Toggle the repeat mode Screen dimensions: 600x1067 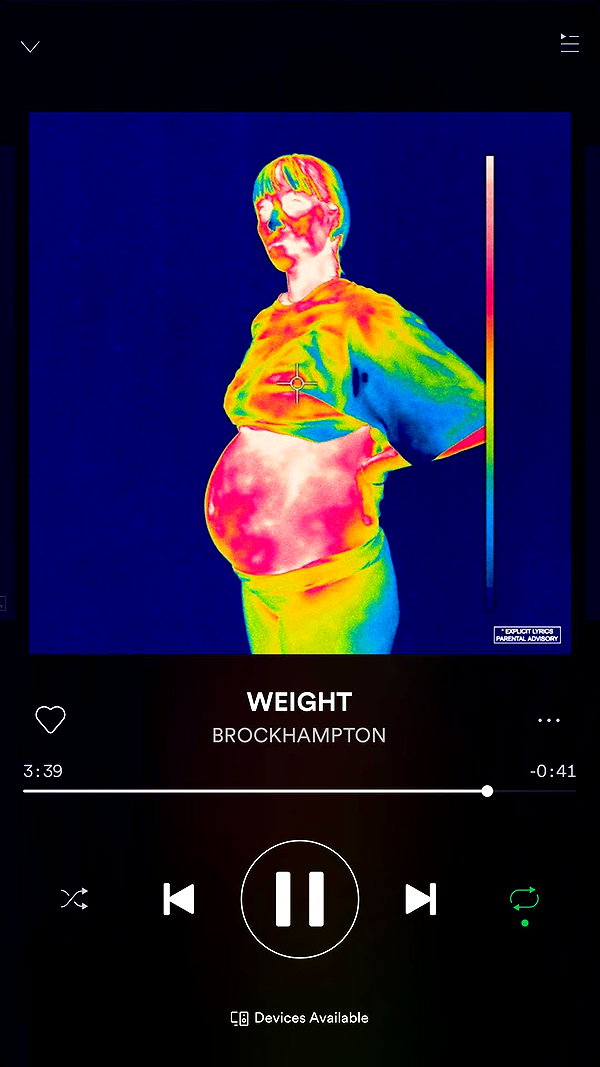pyautogui.click(x=524, y=900)
